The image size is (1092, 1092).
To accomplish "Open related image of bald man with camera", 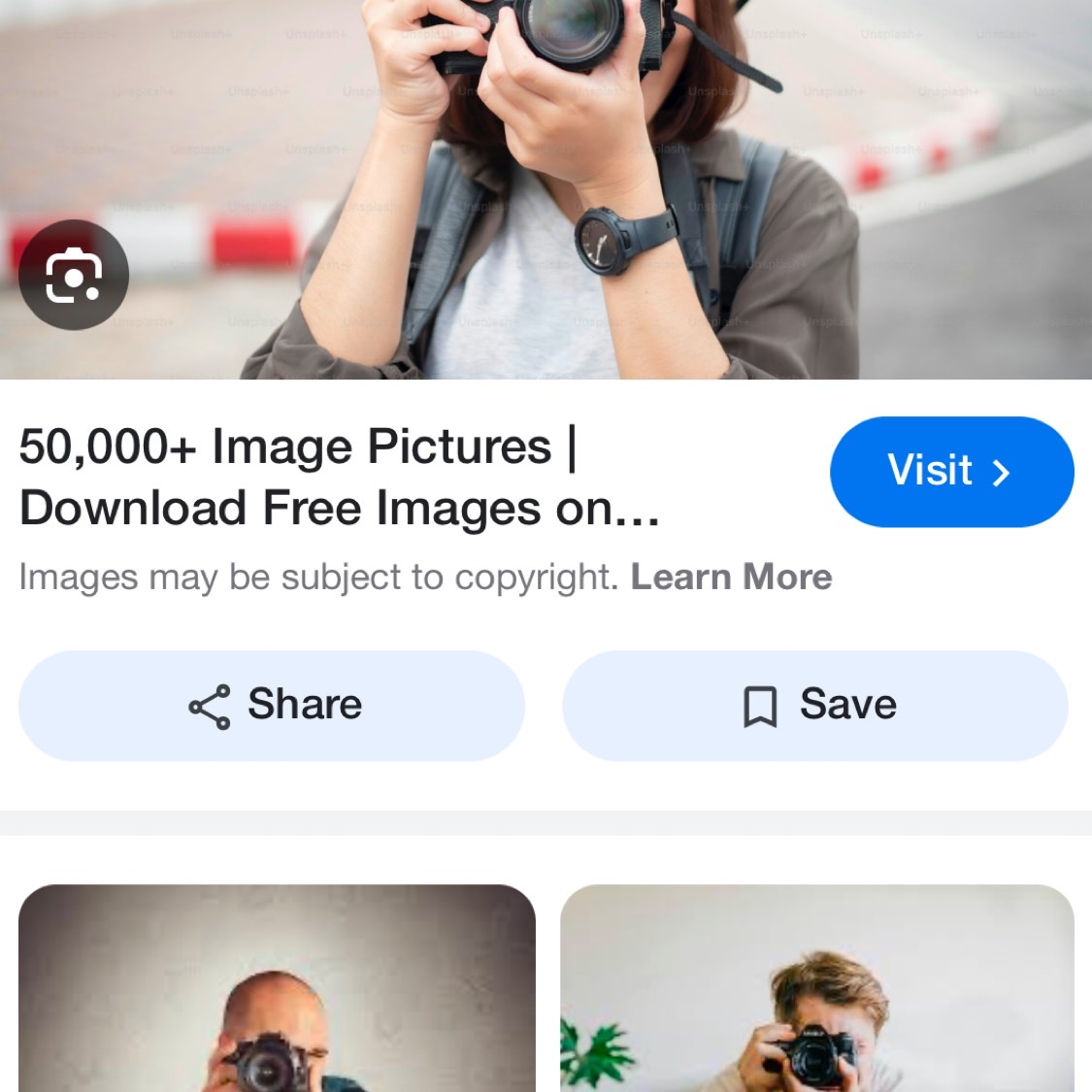I will [277, 990].
